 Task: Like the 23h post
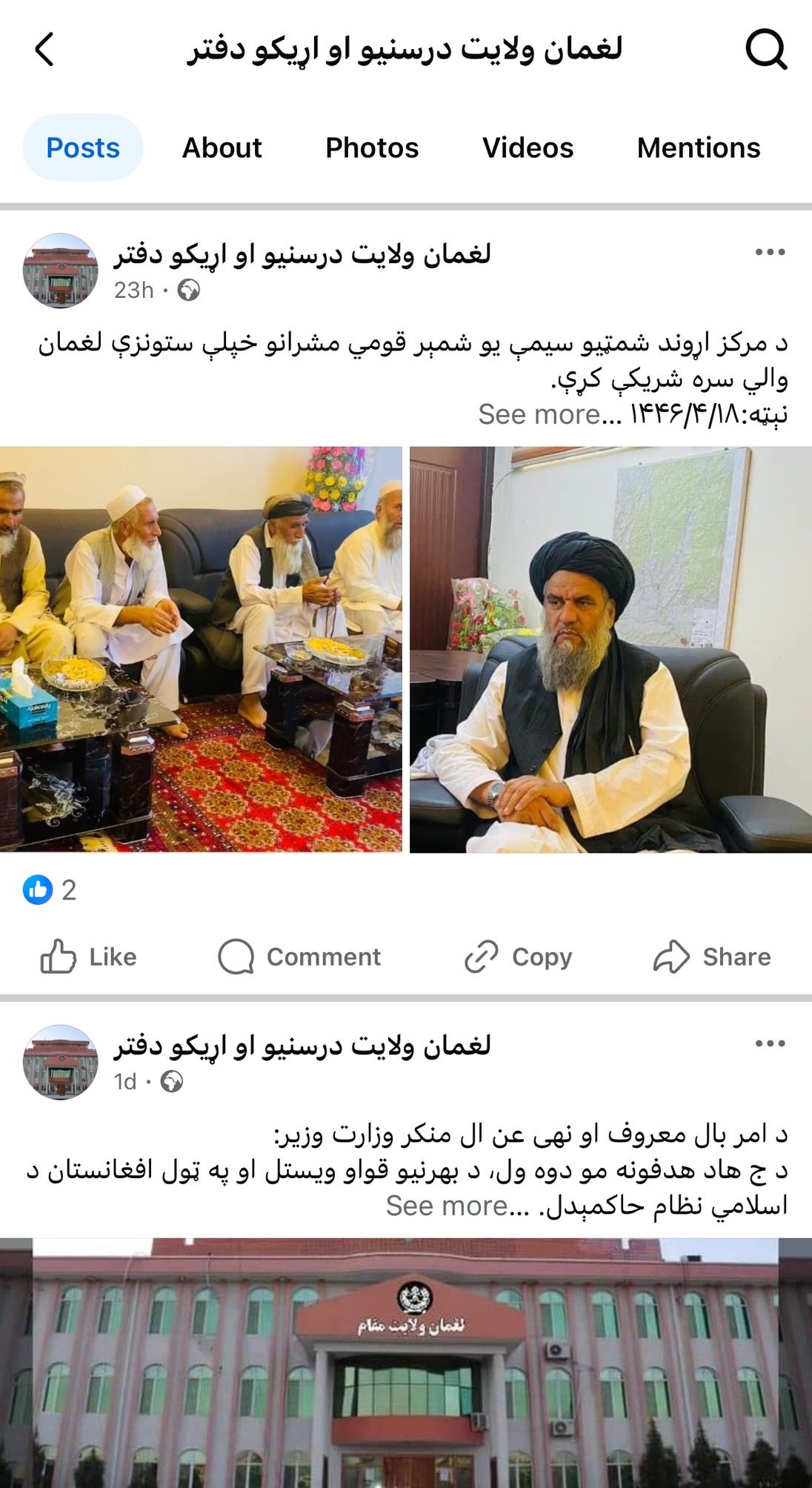click(89, 957)
